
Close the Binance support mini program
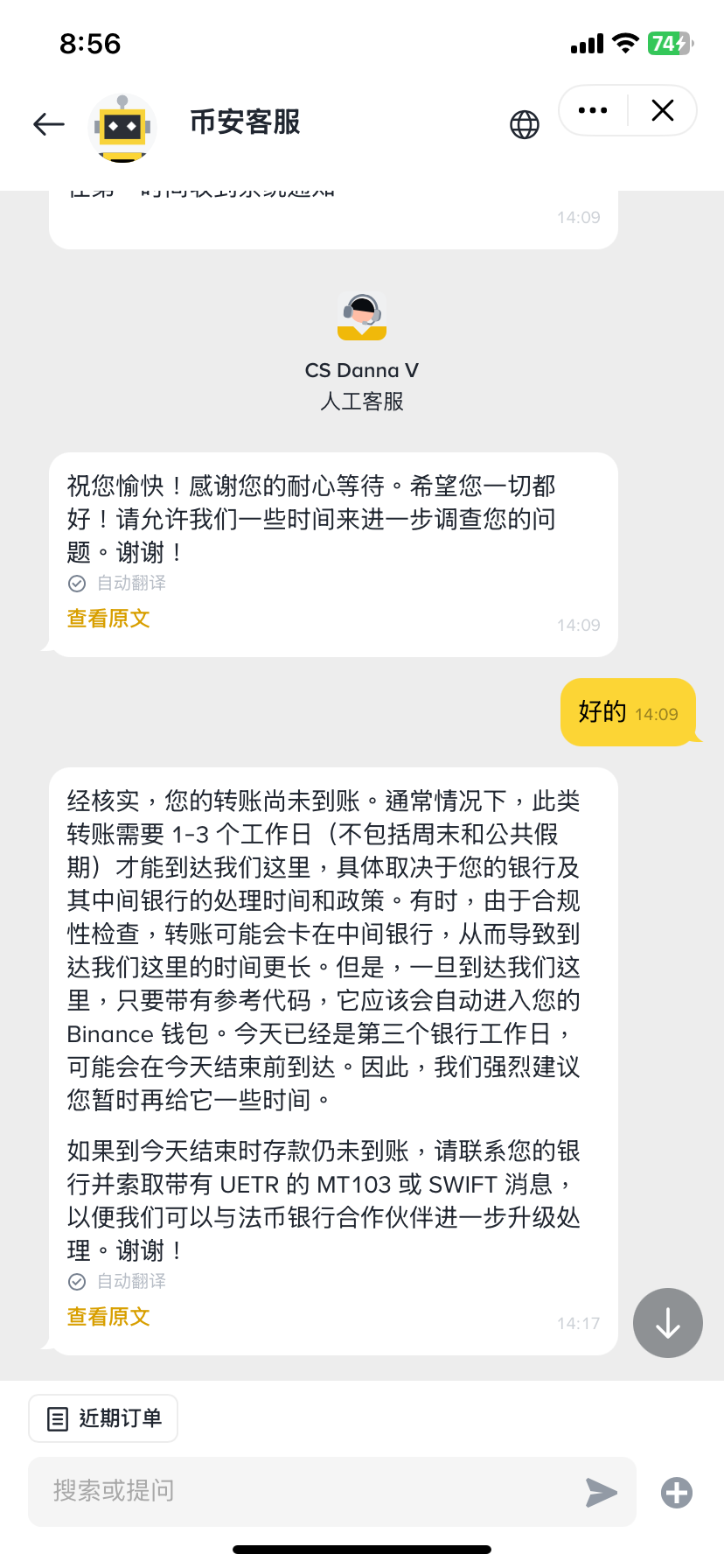coord(663,110)
